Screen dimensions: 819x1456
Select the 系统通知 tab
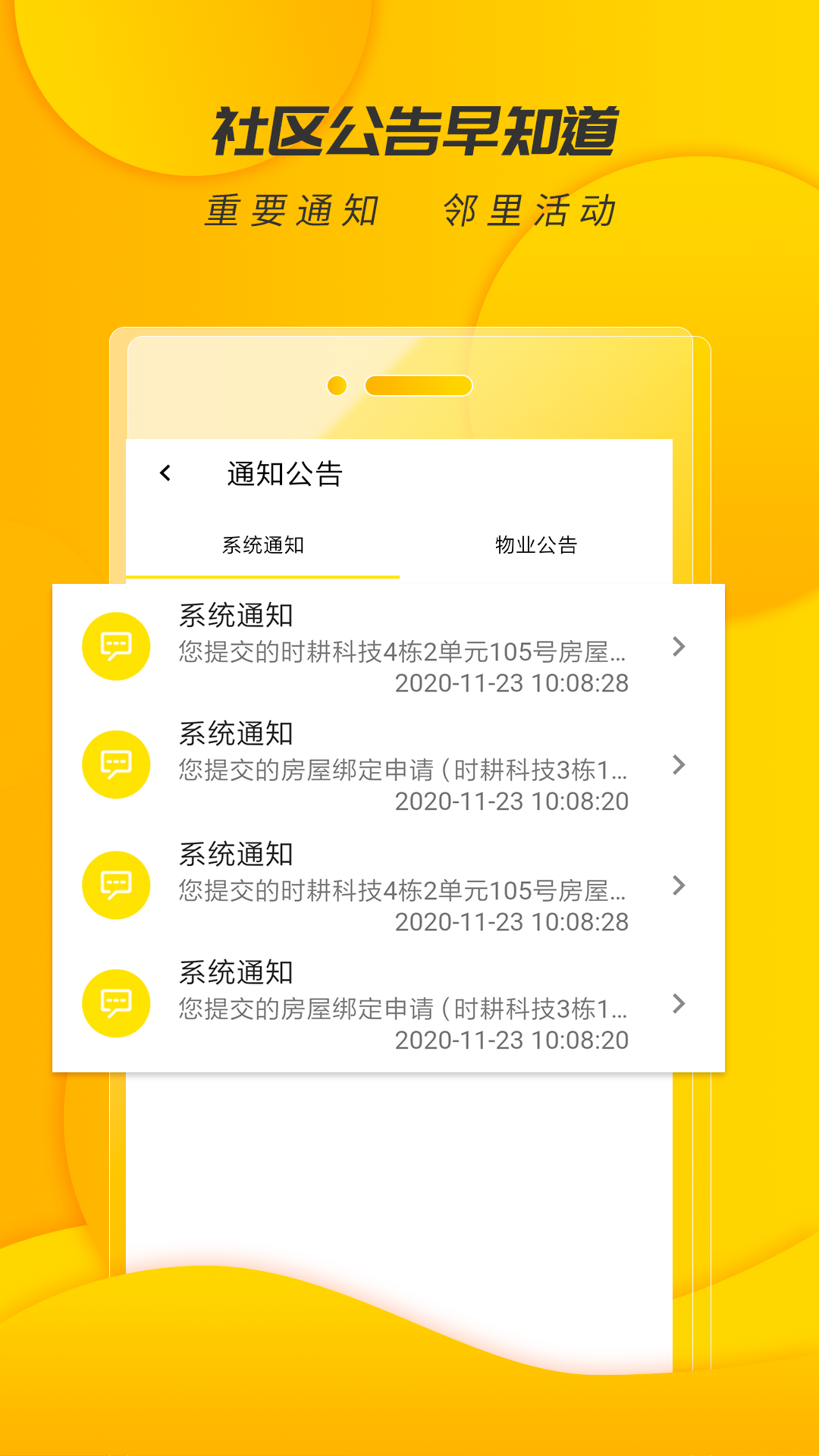(264, 543)
